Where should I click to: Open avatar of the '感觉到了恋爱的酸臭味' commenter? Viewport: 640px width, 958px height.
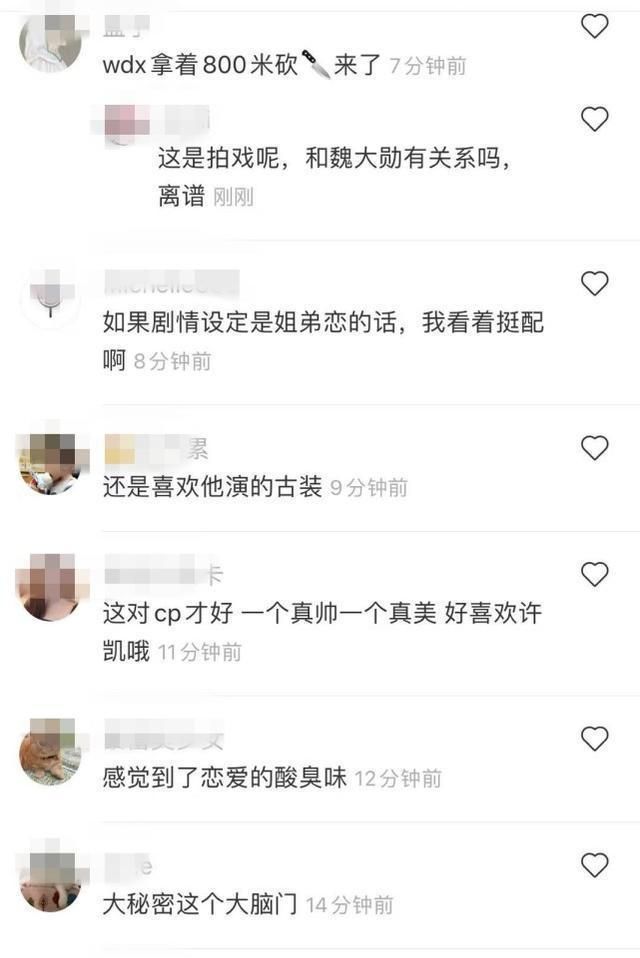pos(50,753)
